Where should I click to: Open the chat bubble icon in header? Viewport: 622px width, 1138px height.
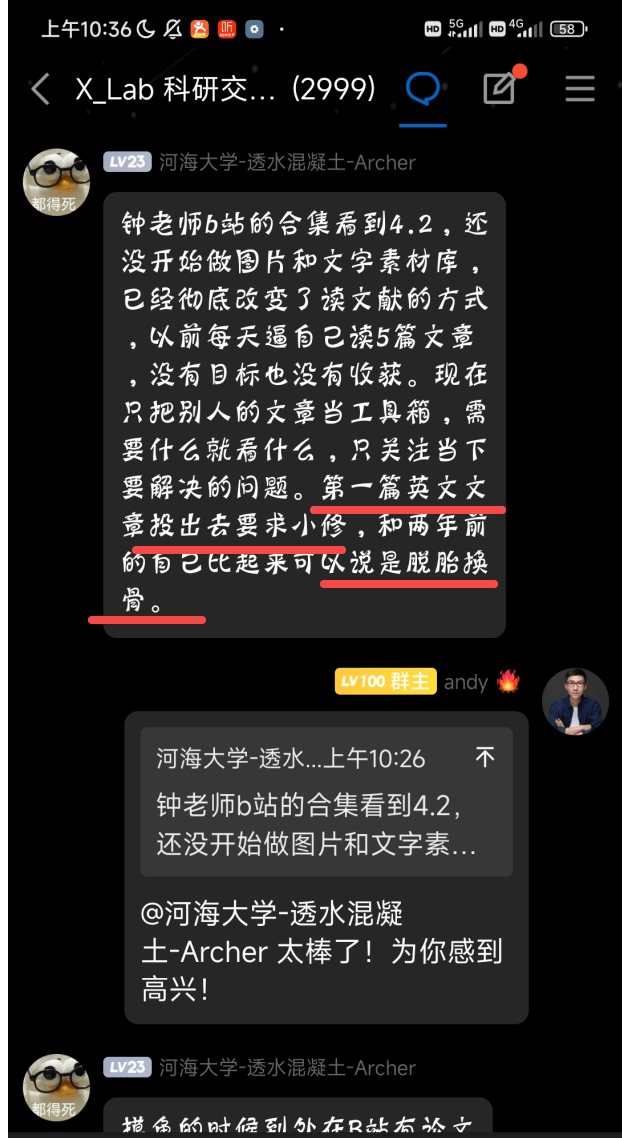[x=422, y=89]
